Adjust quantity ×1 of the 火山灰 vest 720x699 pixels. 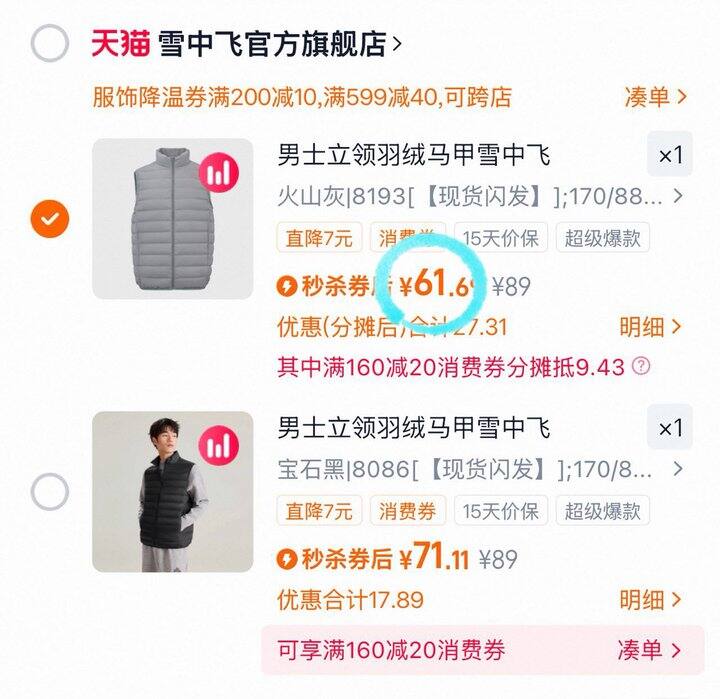669,155
